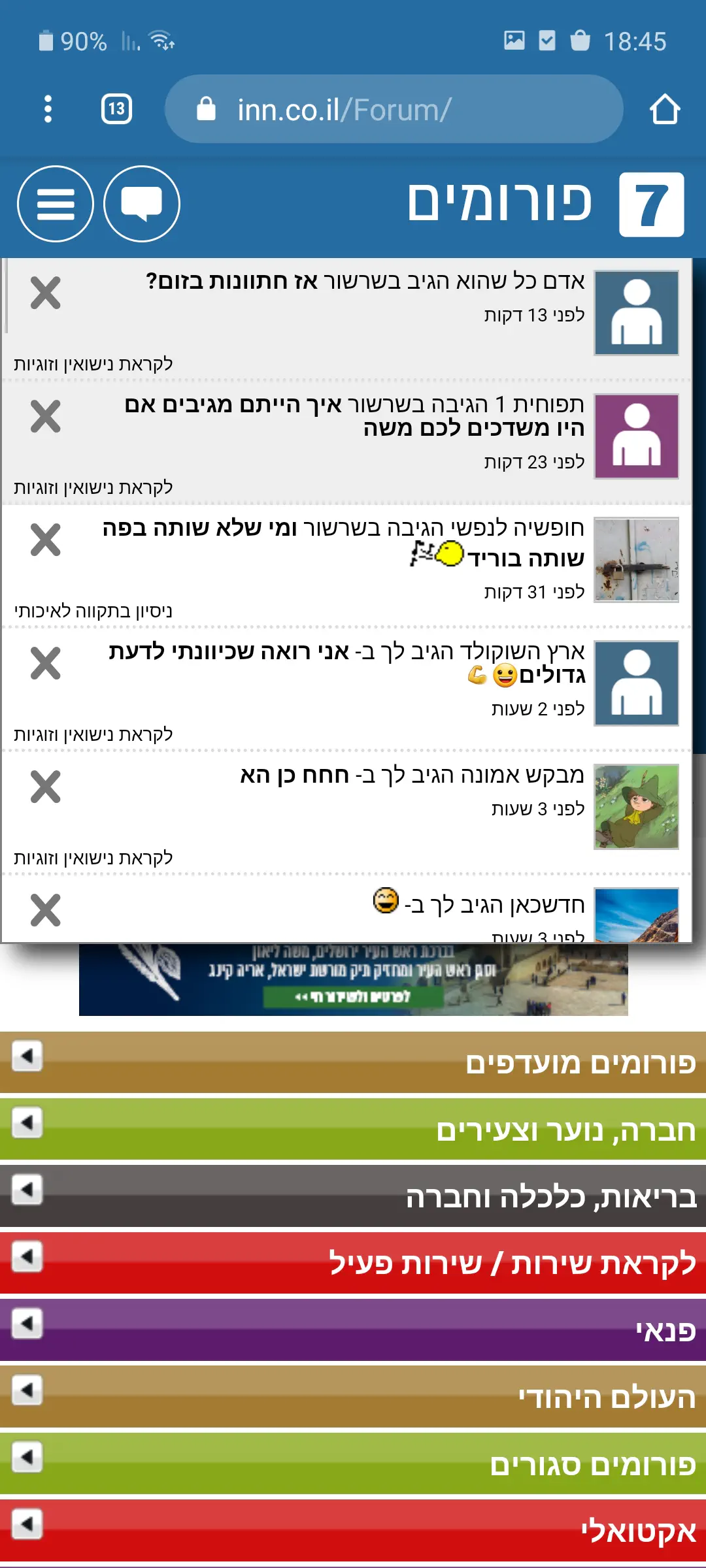Dismiss the notification from מבקש אמונה
706x1568 pixels.
click(45, 787)
